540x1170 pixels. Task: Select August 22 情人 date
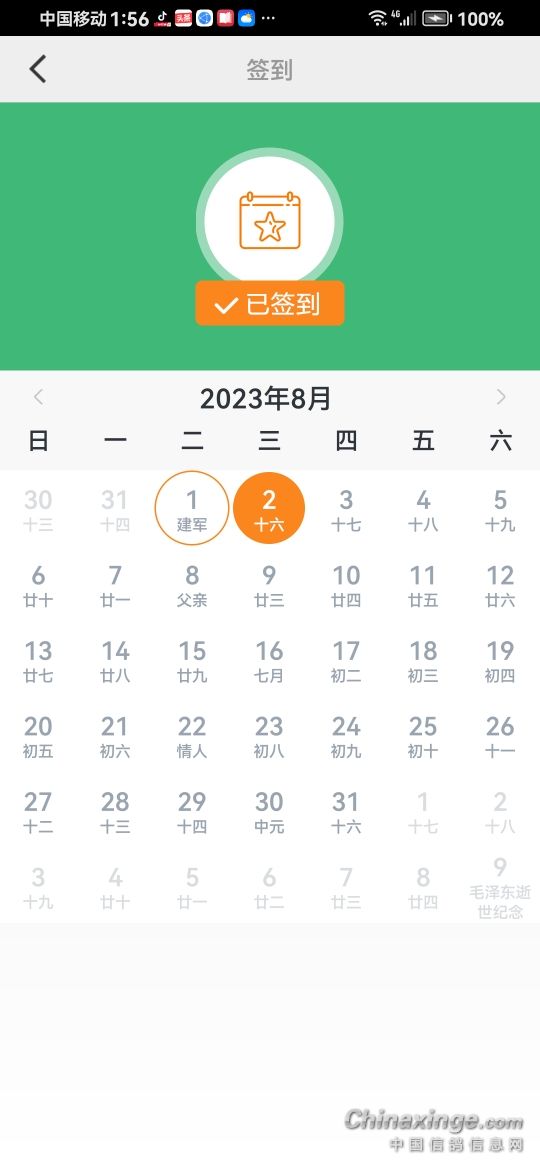click(x=192, y=736)
